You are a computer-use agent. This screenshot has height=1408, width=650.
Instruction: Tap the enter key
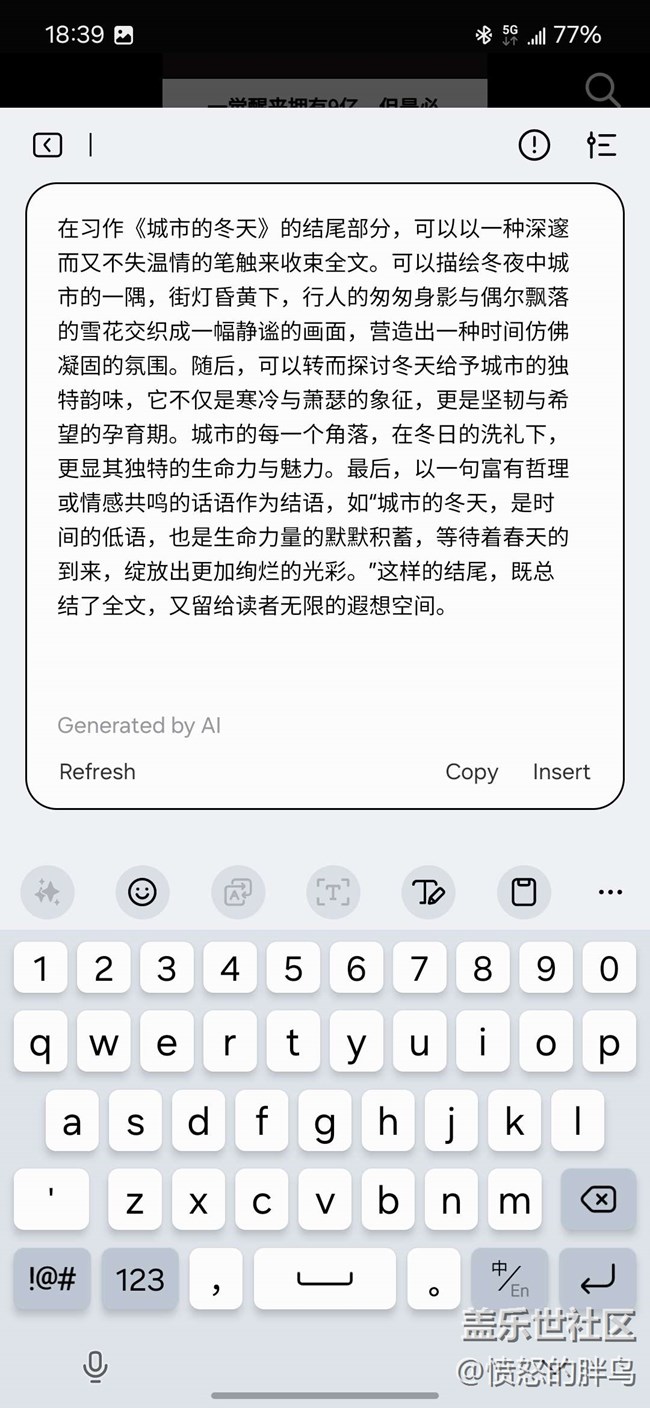click(x=598, y=1278)
